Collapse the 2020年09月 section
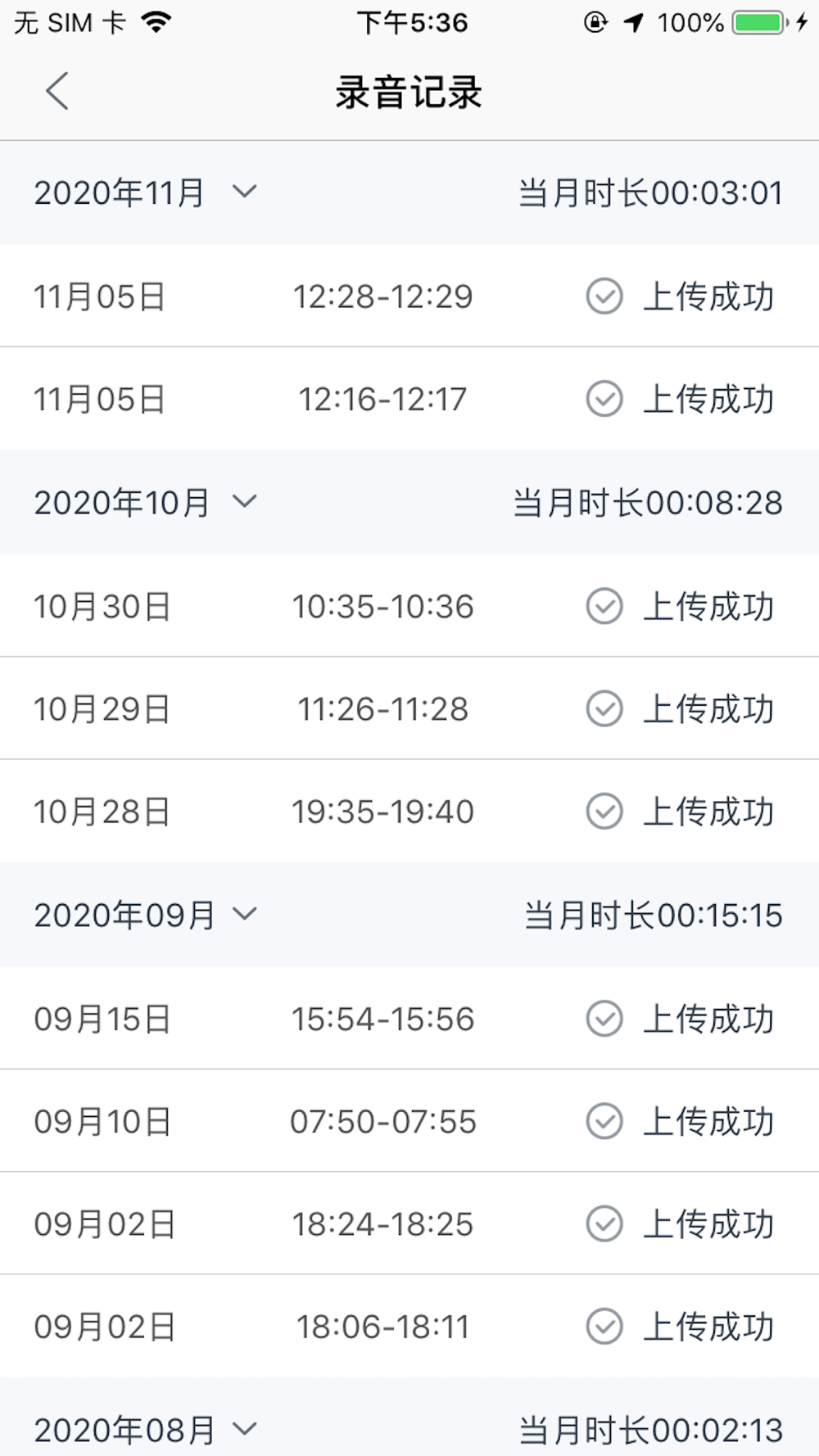 (245, 914)
